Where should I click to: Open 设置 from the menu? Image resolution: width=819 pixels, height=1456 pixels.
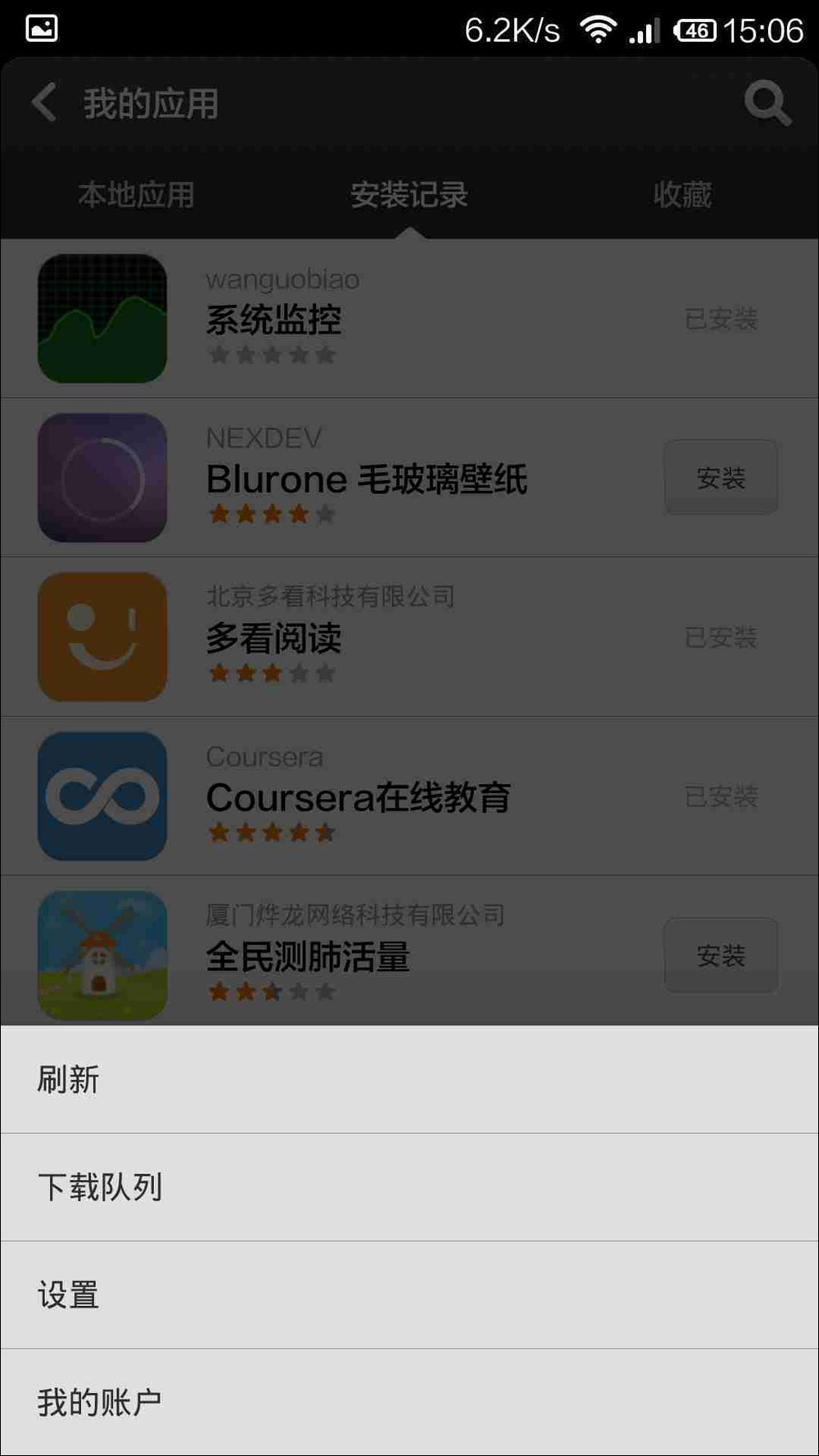(x=409, y=1295)
